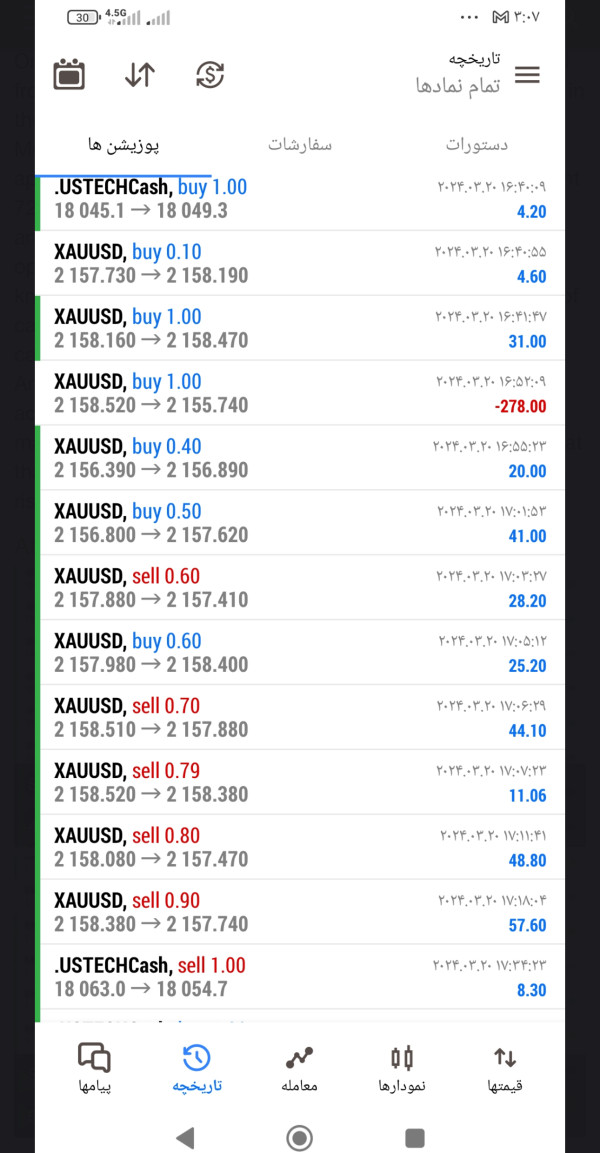Switch to the سفارشات tab
Screen dimensions: 600x1153
[300, 145]
